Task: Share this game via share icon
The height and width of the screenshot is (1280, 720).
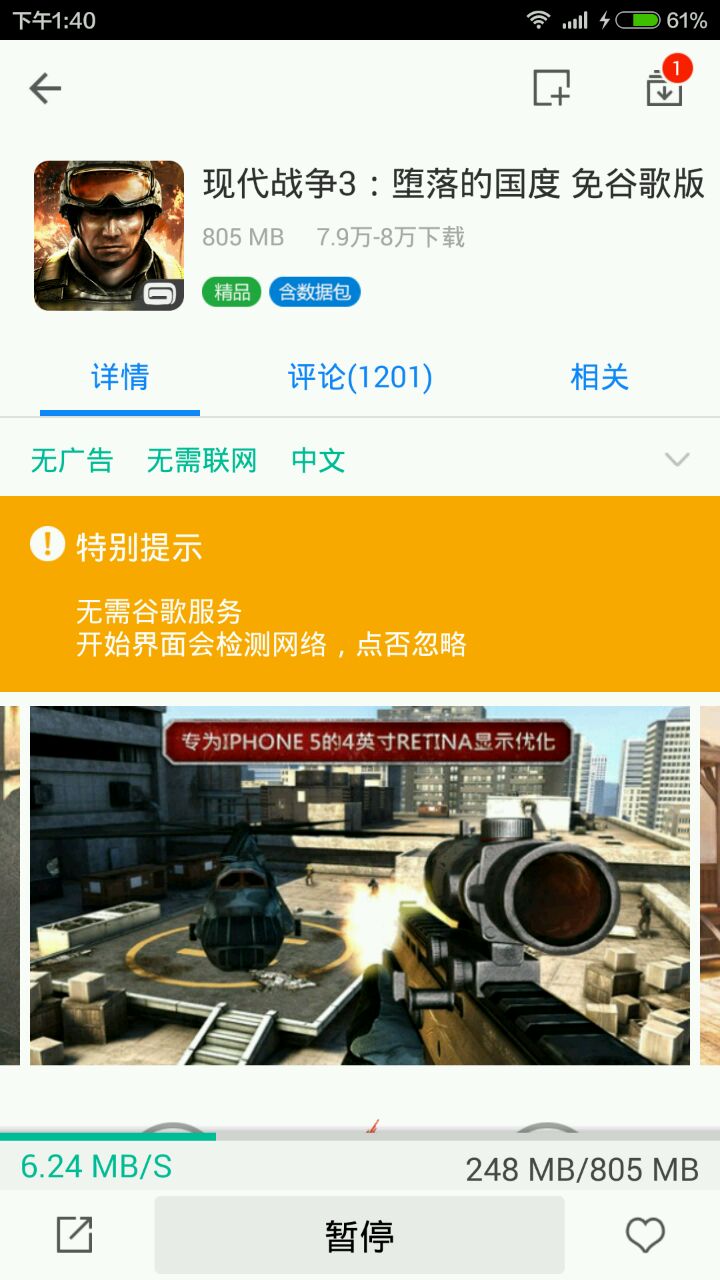Action: pyautogui.click(x=74, y=1235)
